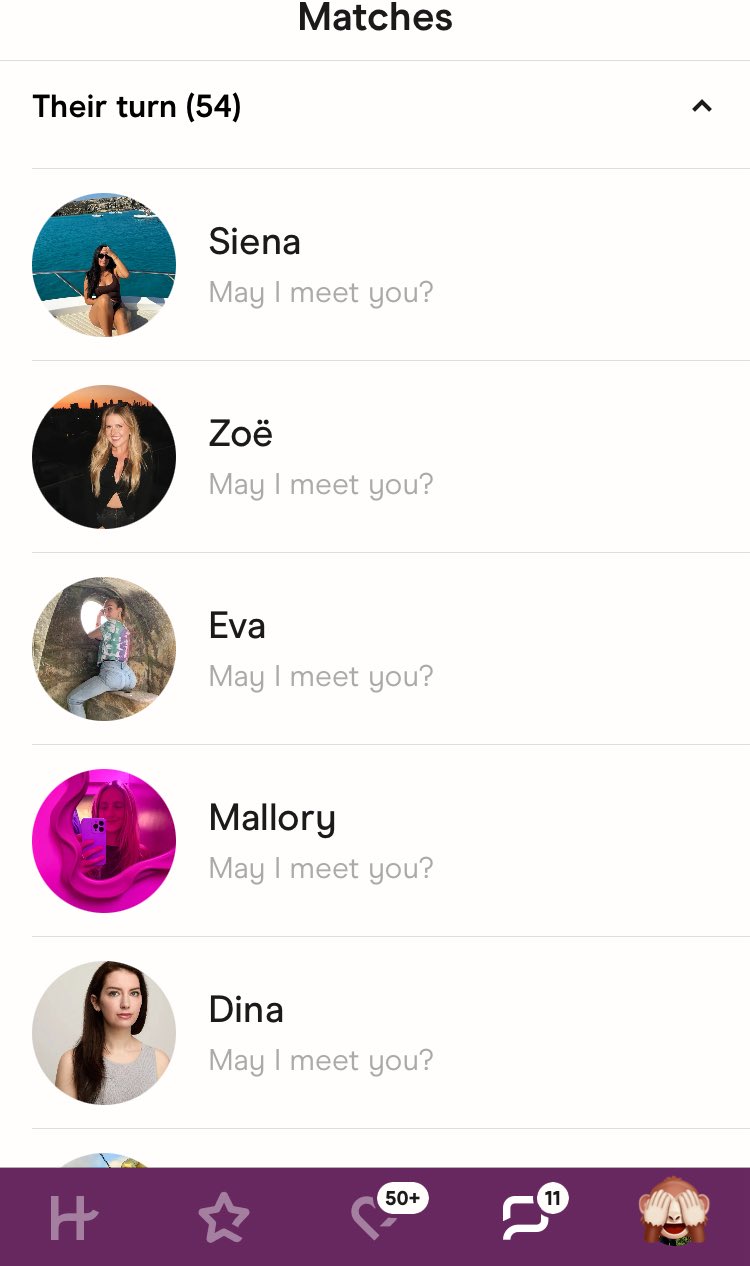This screenshot has width=750, height=1266.
Task: View conversations via the chat bubble icon
Action: click(x=528, y=1220)
